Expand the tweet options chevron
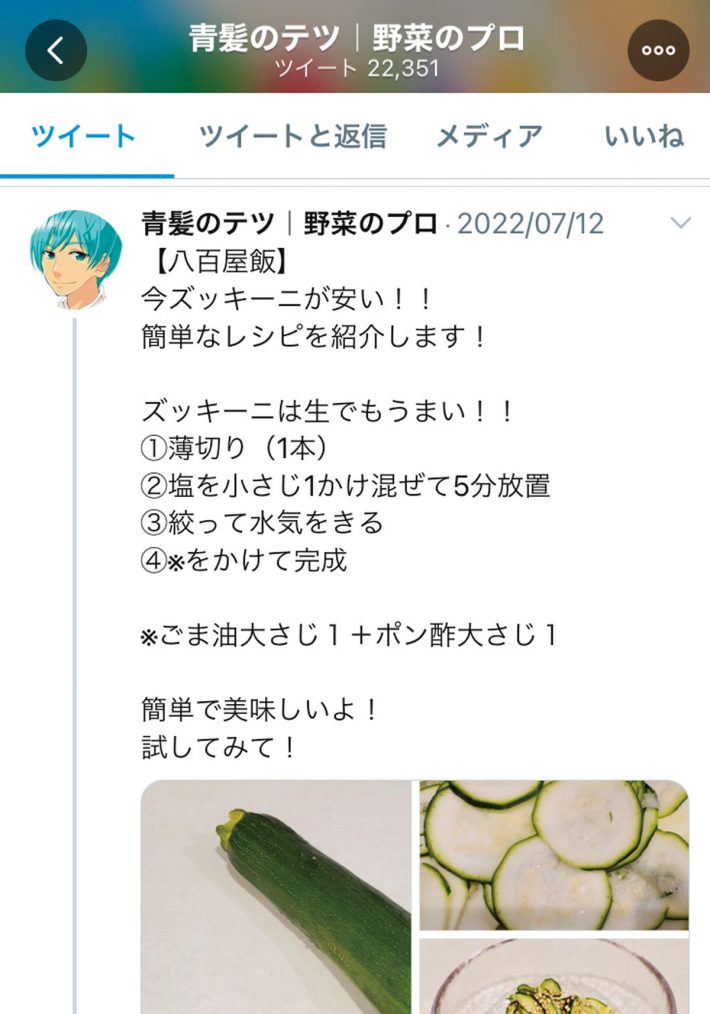 tap(680, 223)
